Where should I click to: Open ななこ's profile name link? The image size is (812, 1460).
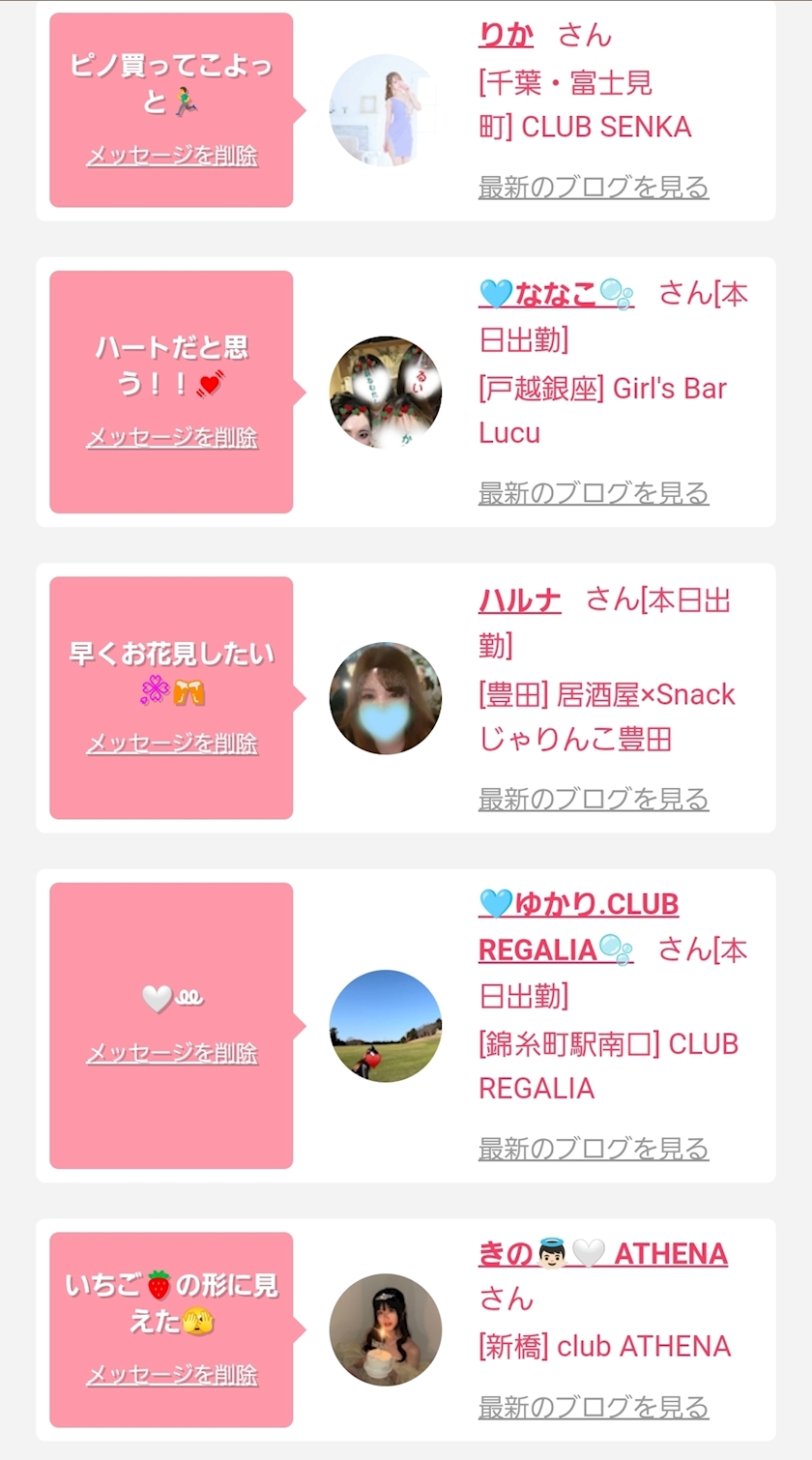(556, 293)
